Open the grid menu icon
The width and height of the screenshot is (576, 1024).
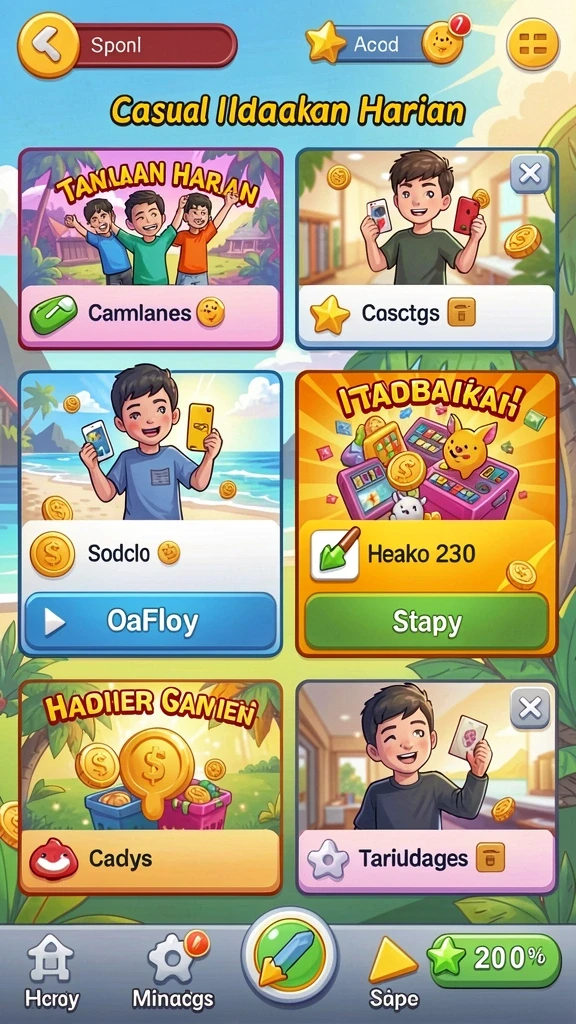[533, 44]
